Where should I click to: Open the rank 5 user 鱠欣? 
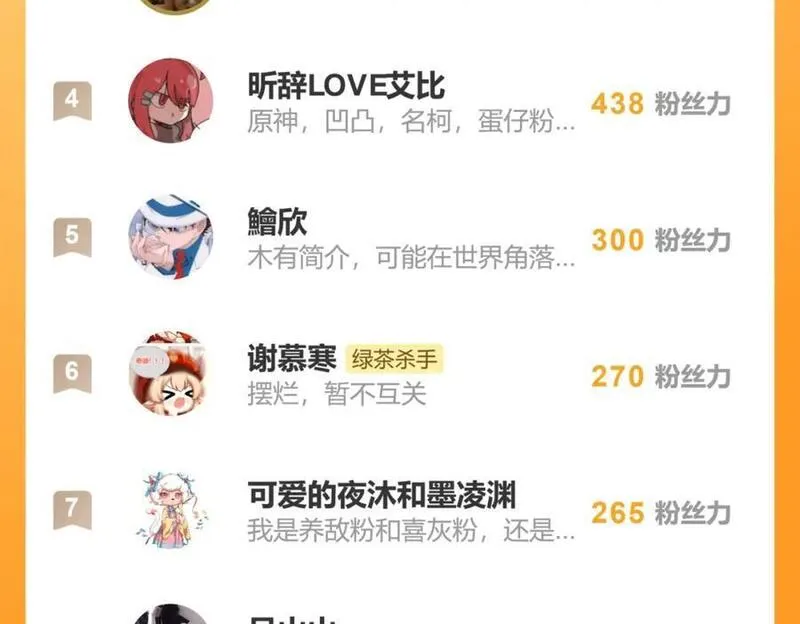[278, 221]
